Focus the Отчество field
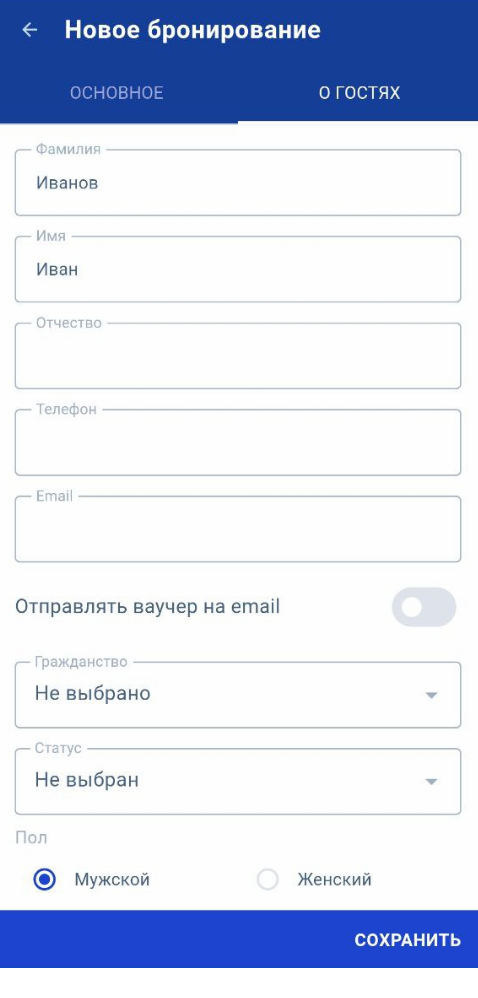The image size is (478, 998). point(238,356)
